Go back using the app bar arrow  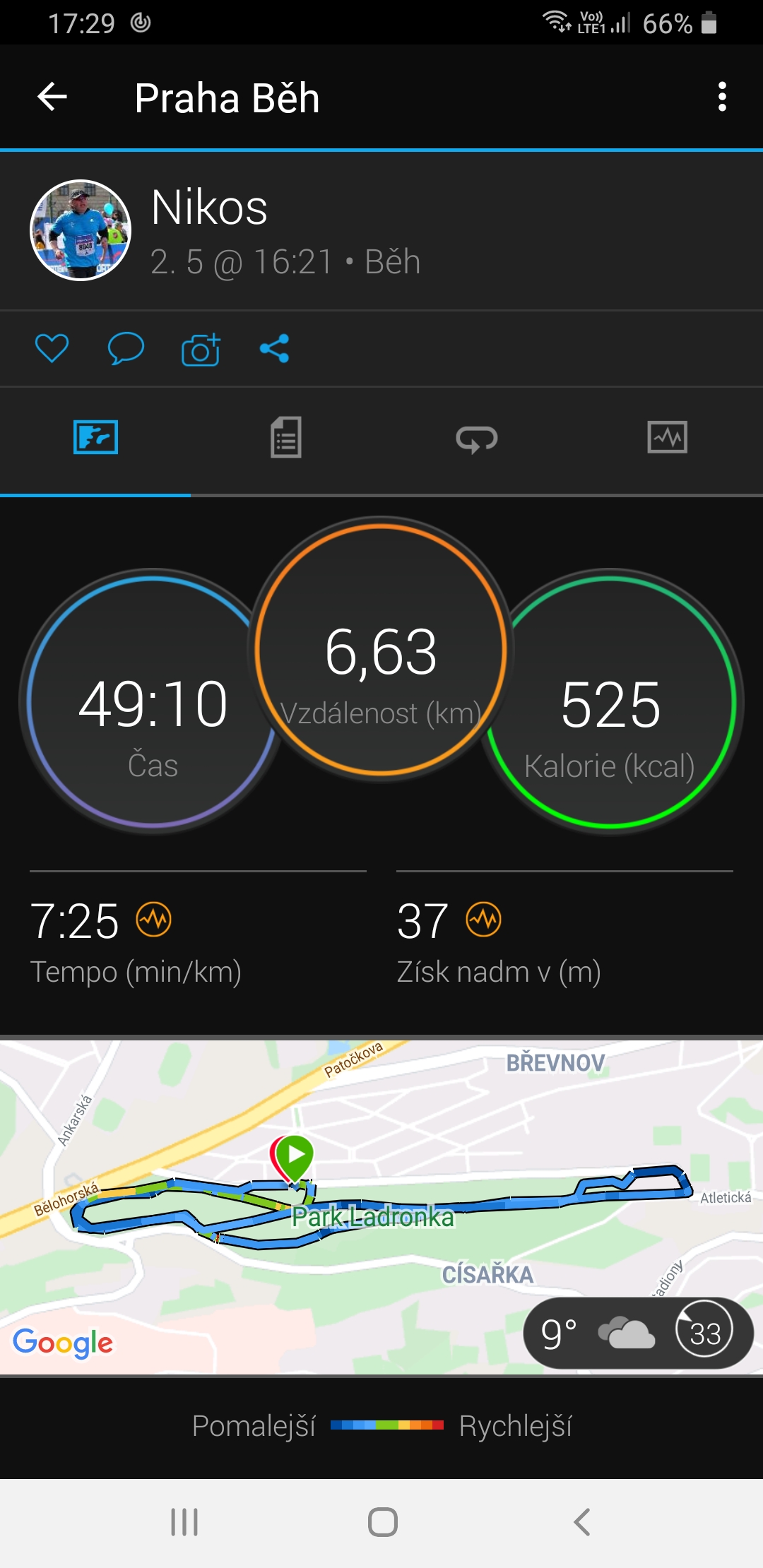52,97
